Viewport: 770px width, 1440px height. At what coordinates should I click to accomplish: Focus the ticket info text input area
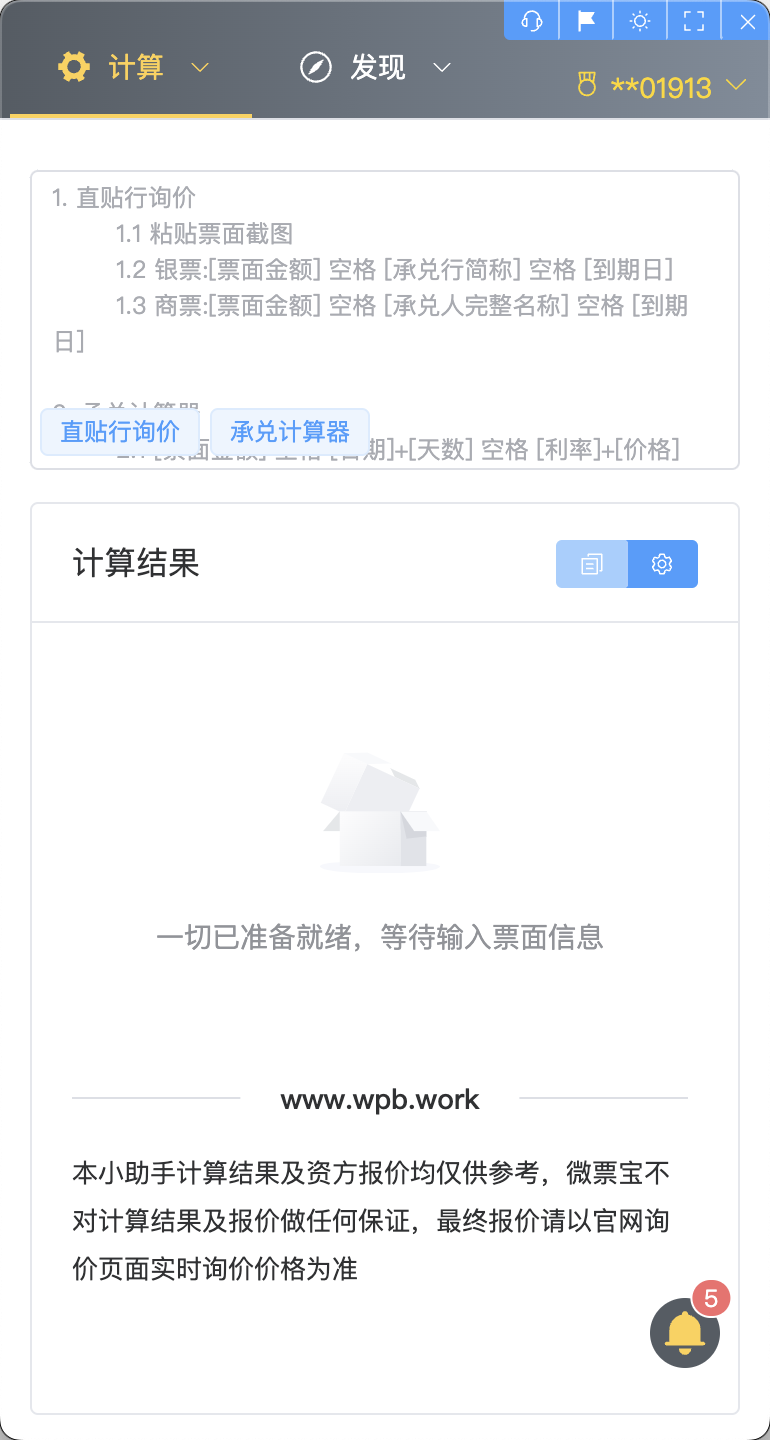click(384, 300)
